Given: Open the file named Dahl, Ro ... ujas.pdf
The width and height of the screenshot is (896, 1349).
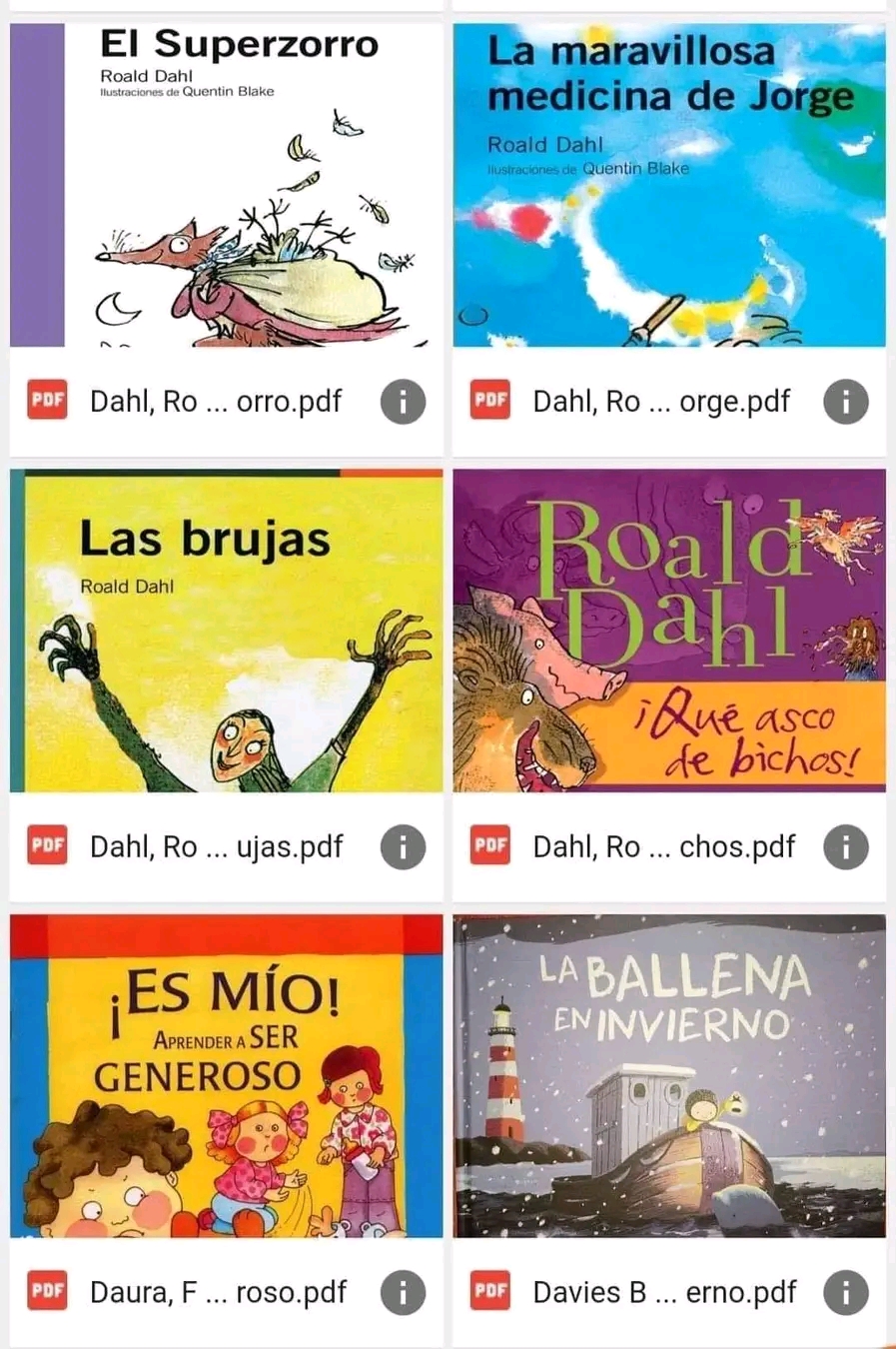Looking at the screenshot, I should pyautogui.click(x=215, y=846).
